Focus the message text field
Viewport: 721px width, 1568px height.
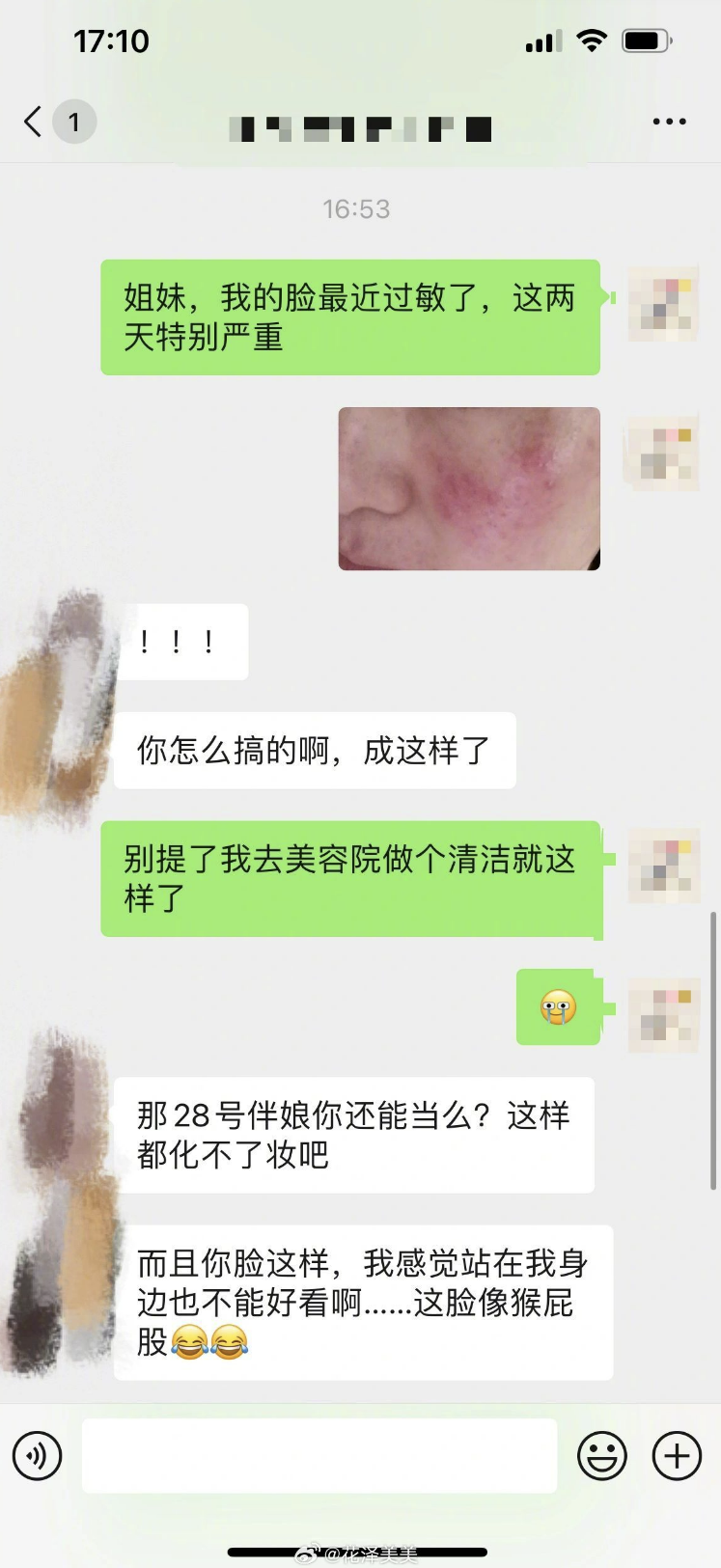[319, 1455]
